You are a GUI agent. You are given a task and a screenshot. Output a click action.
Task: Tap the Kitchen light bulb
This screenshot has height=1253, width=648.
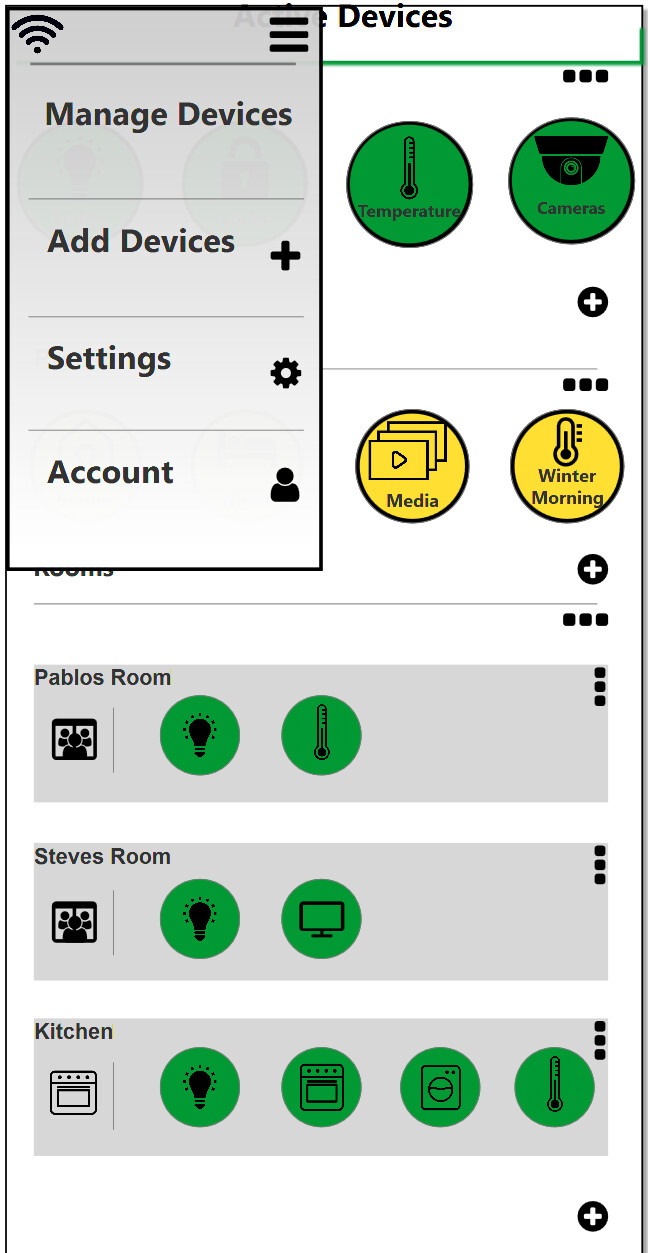point(200,1087)
